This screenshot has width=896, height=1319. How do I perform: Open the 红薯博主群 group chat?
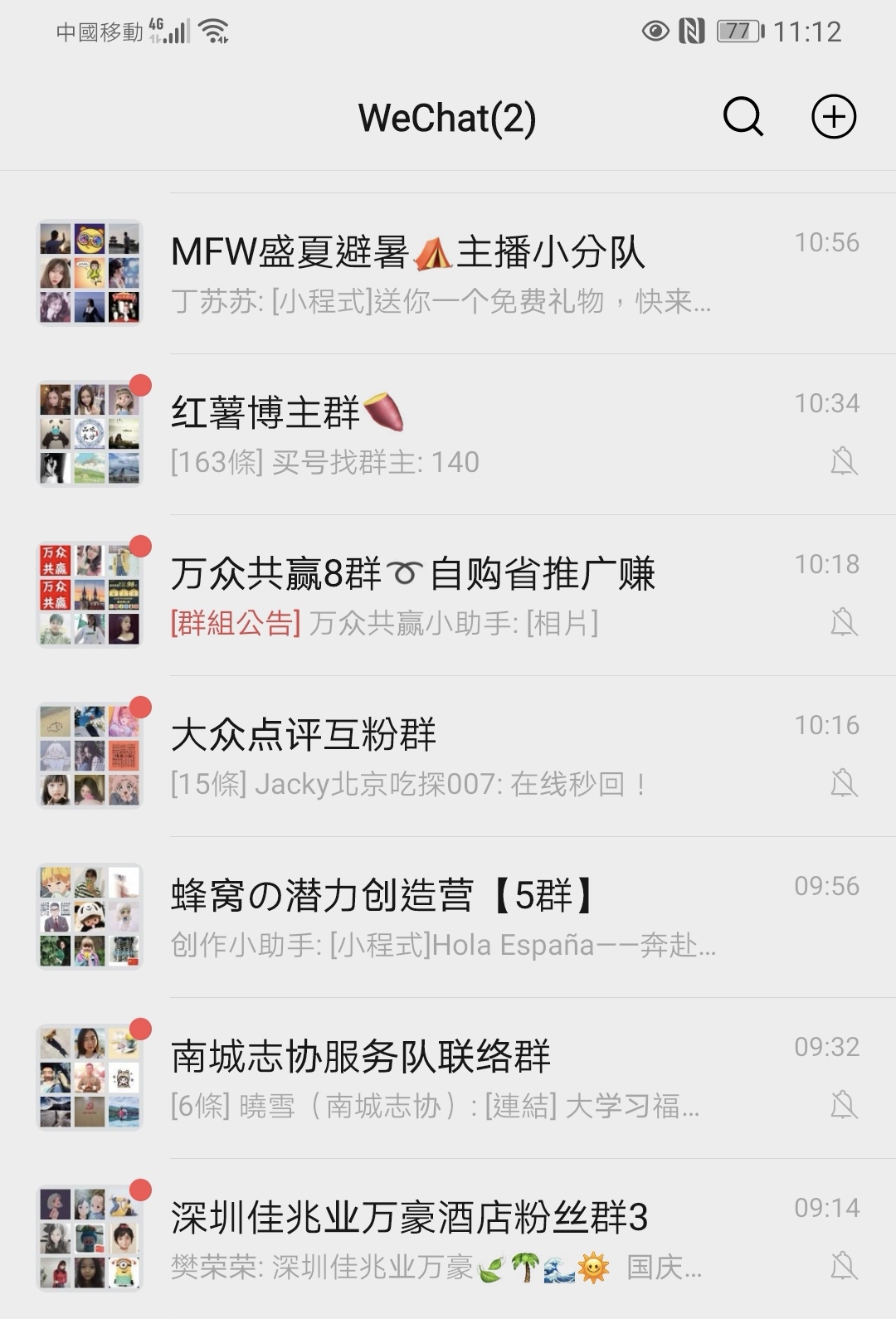pyautogui.click(x=448, y=435)
